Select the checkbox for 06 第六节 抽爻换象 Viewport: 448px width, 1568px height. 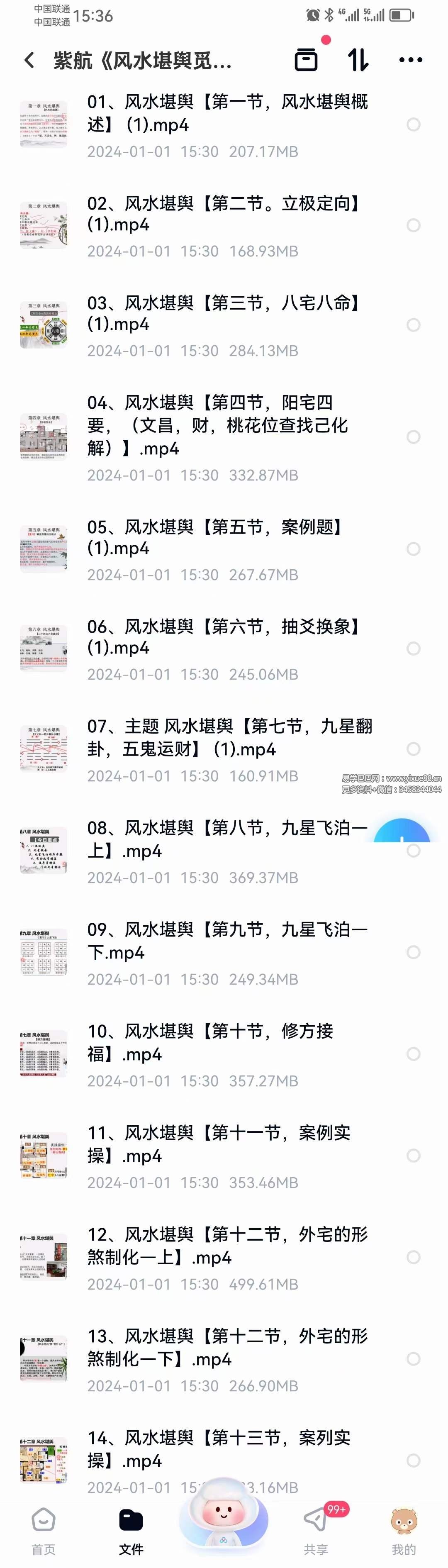(x=413, y=649)
